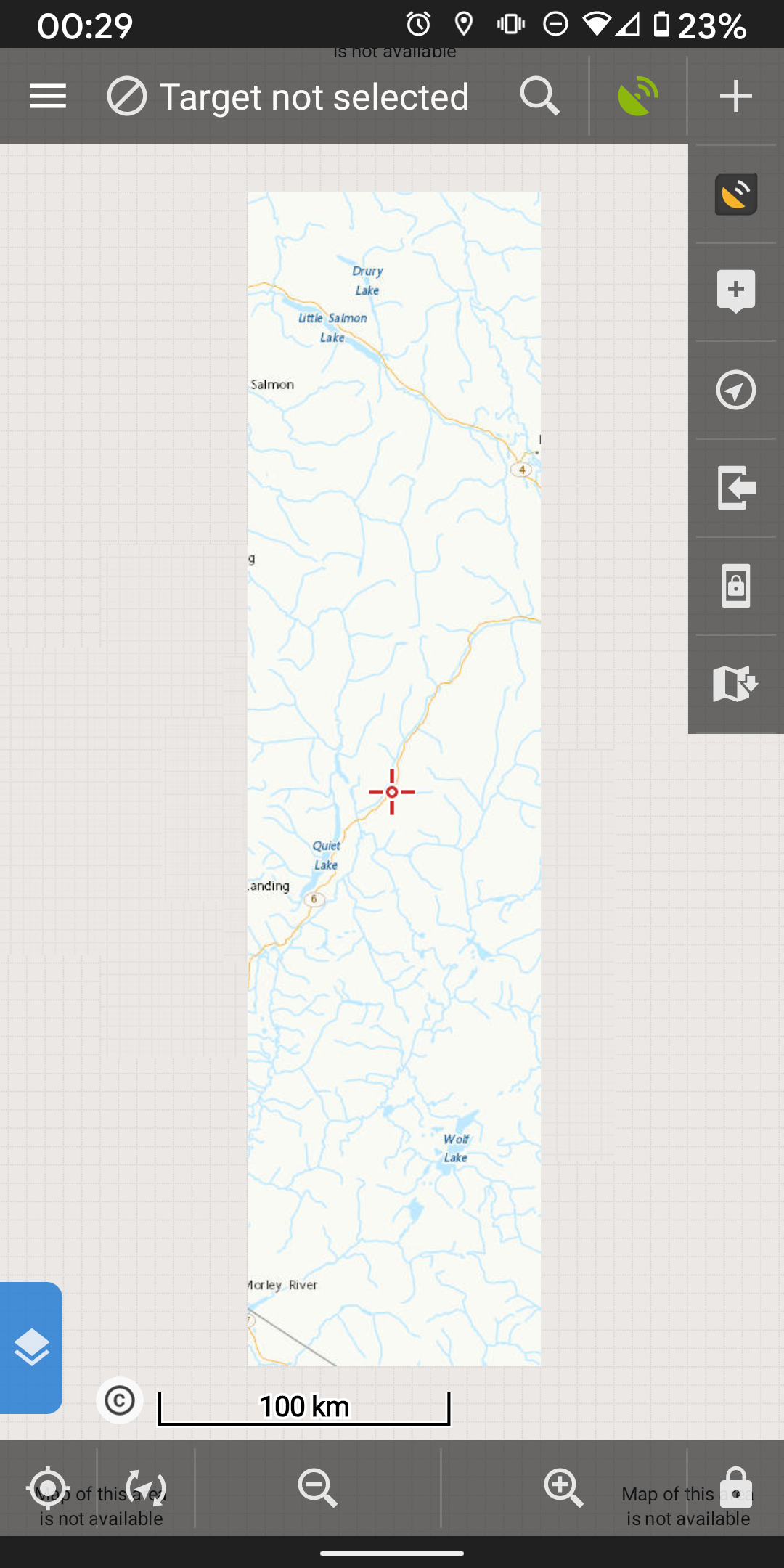Zoom into the map
This screenshot has width=784, height=1568.
pyautogui.click(x=563, y=1488)
